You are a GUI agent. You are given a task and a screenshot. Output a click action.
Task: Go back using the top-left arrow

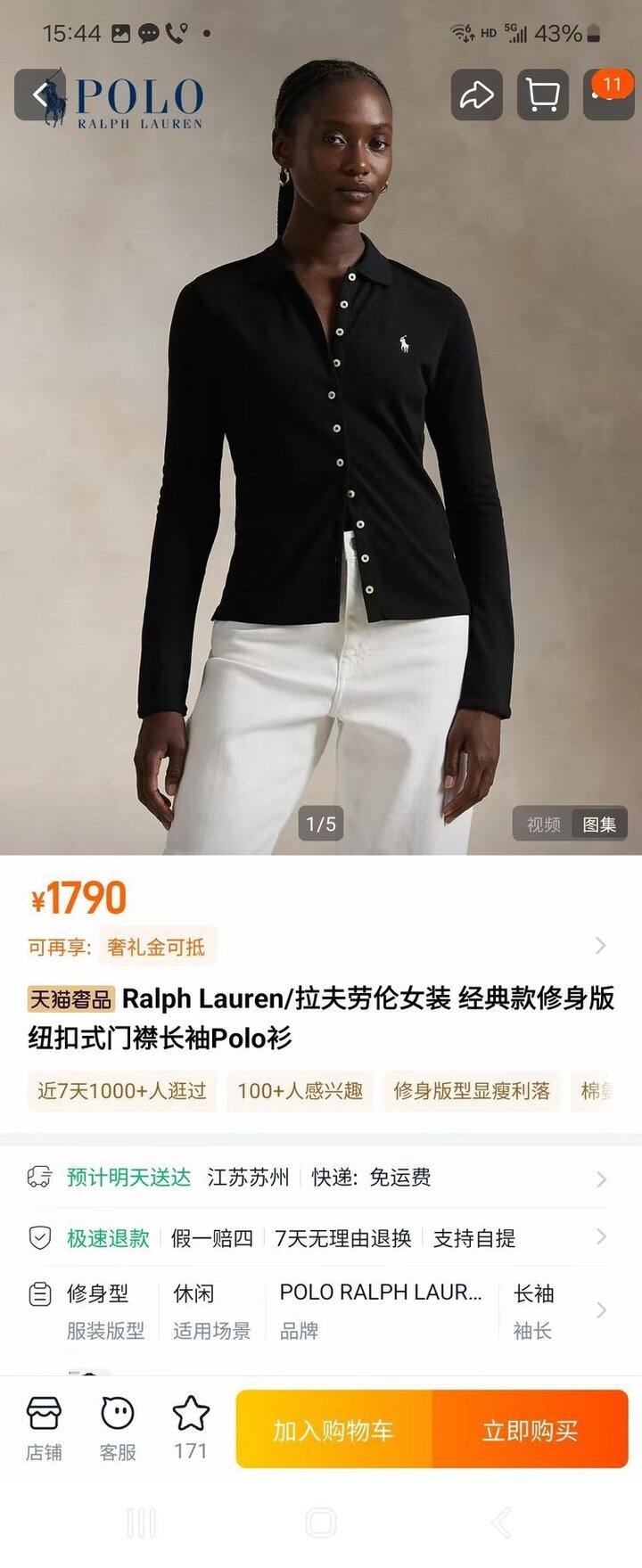point(39,94)
